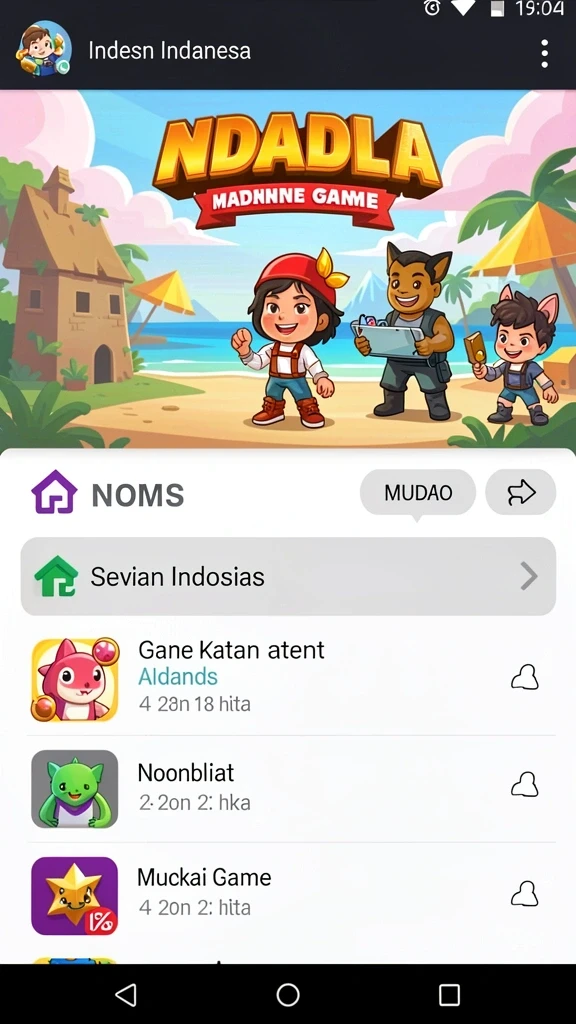This screenshot has height=1024, width=576.
Task: Go back using the system back button
Action: (x=126, y=995)
